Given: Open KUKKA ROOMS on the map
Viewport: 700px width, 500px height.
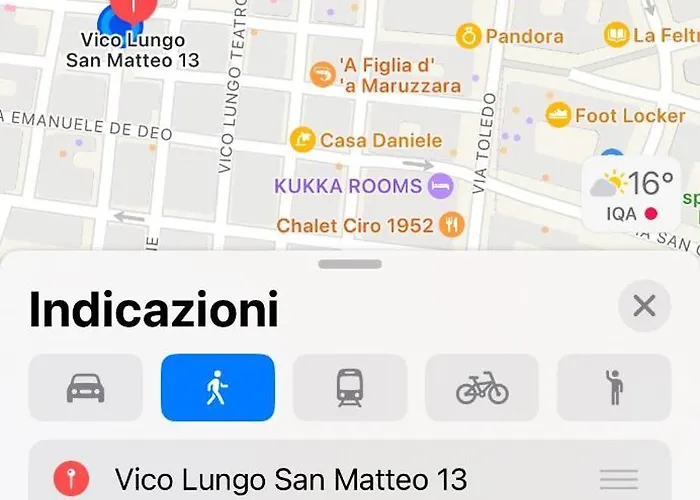Looking at the screenshot, I should (440, 186).
